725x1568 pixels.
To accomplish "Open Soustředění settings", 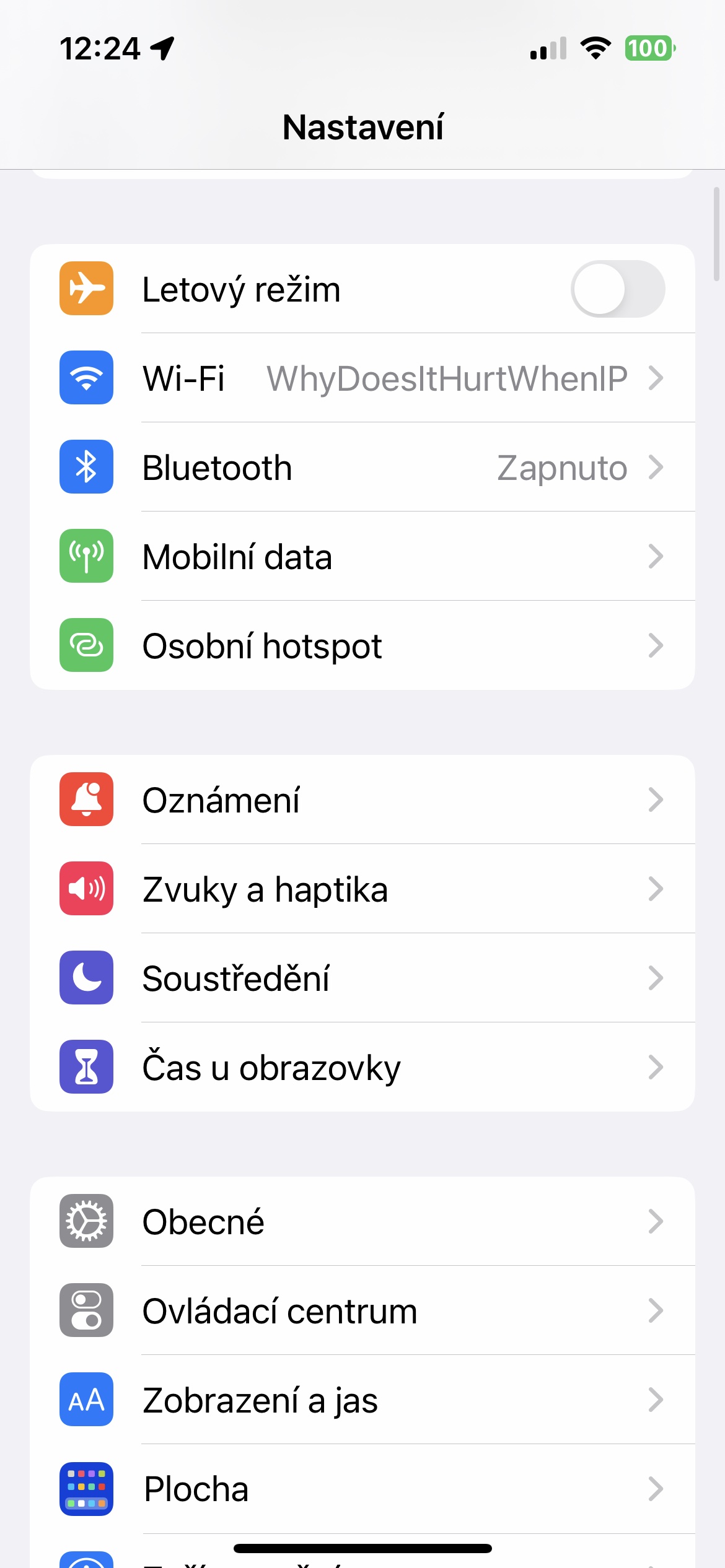I will click(x=362, y=978).
